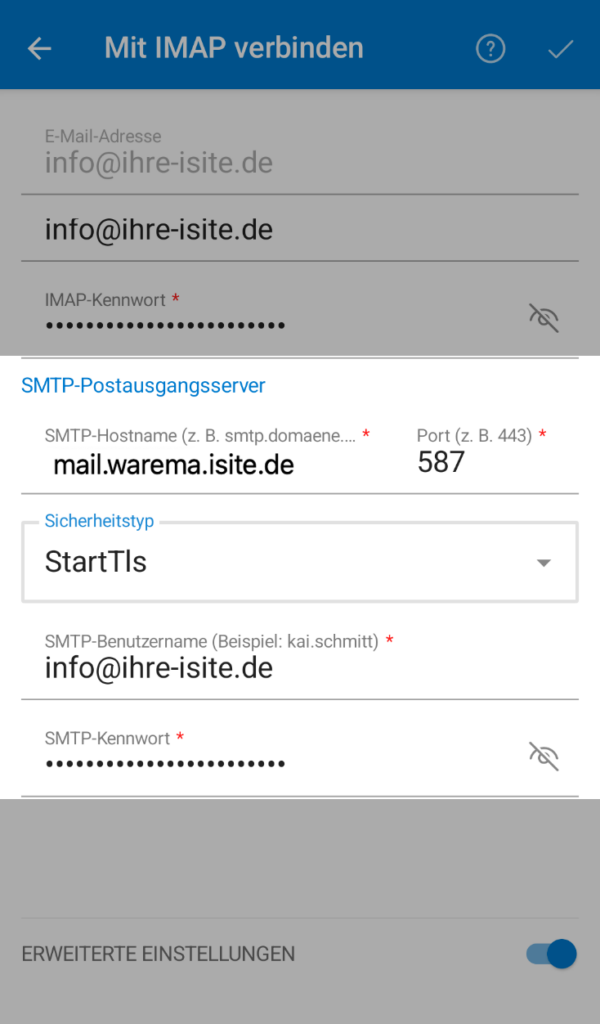Go back from Mit IMAP verbinden

pos(39,48)
